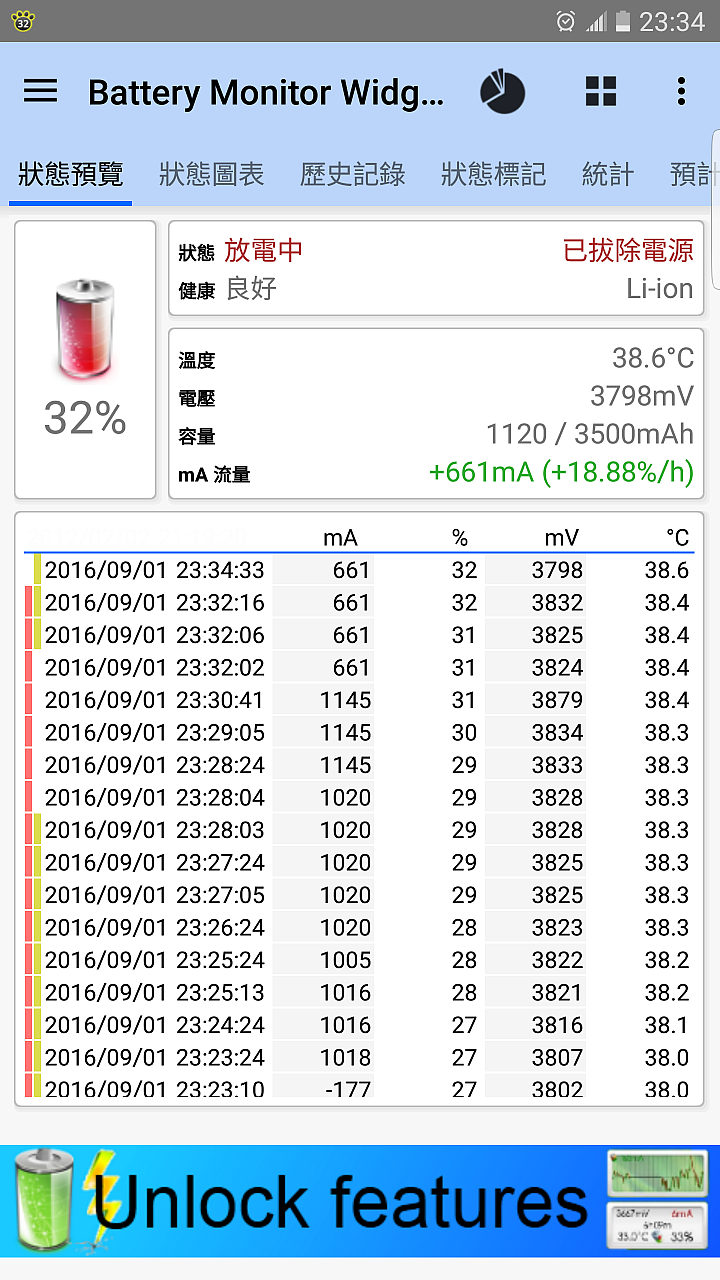Go to the 狀態標記 tab
720x1280 pixels.
click(494, 175)
